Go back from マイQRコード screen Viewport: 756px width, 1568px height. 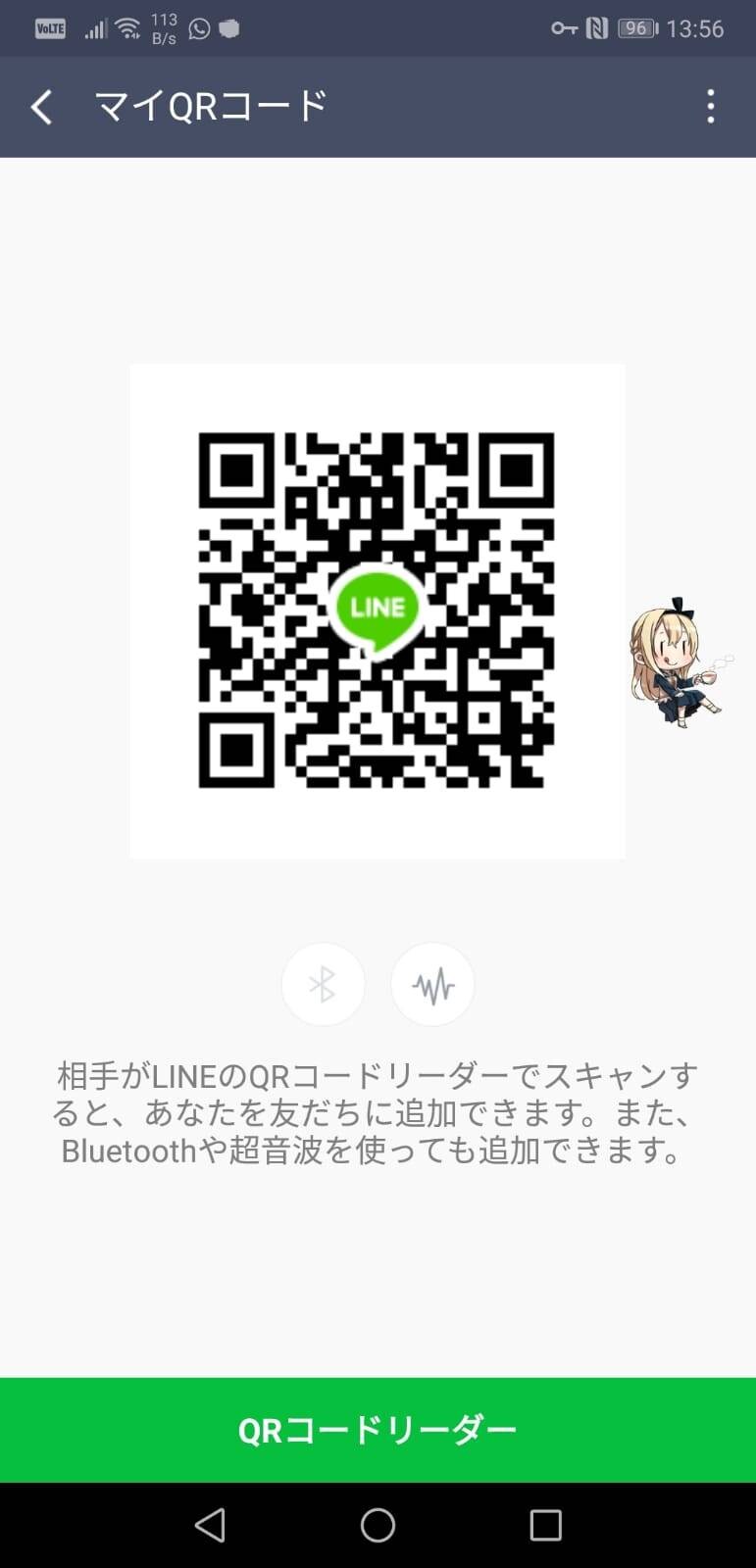(x=41, y=106)
